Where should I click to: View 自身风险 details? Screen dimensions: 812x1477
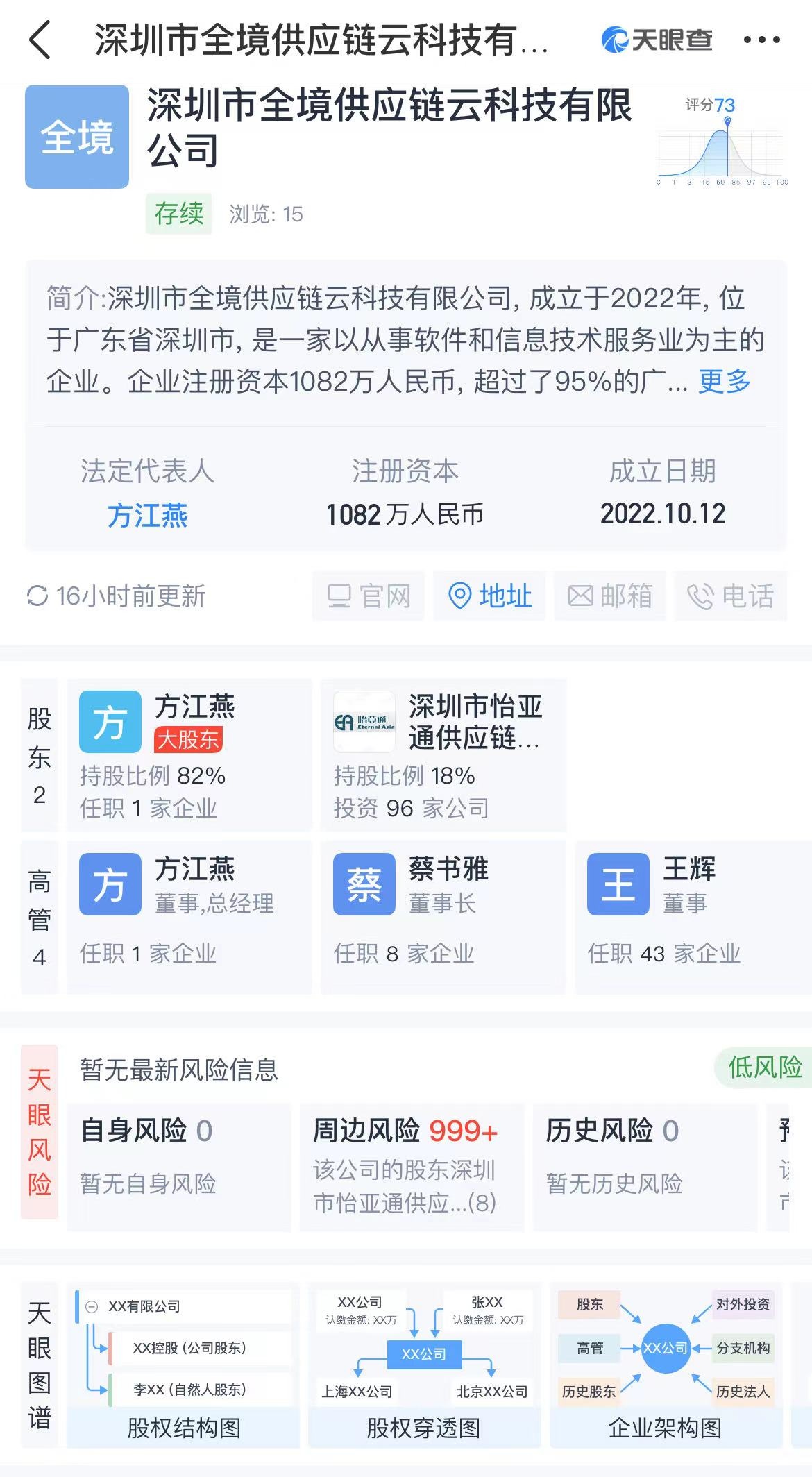(179, 1167)
